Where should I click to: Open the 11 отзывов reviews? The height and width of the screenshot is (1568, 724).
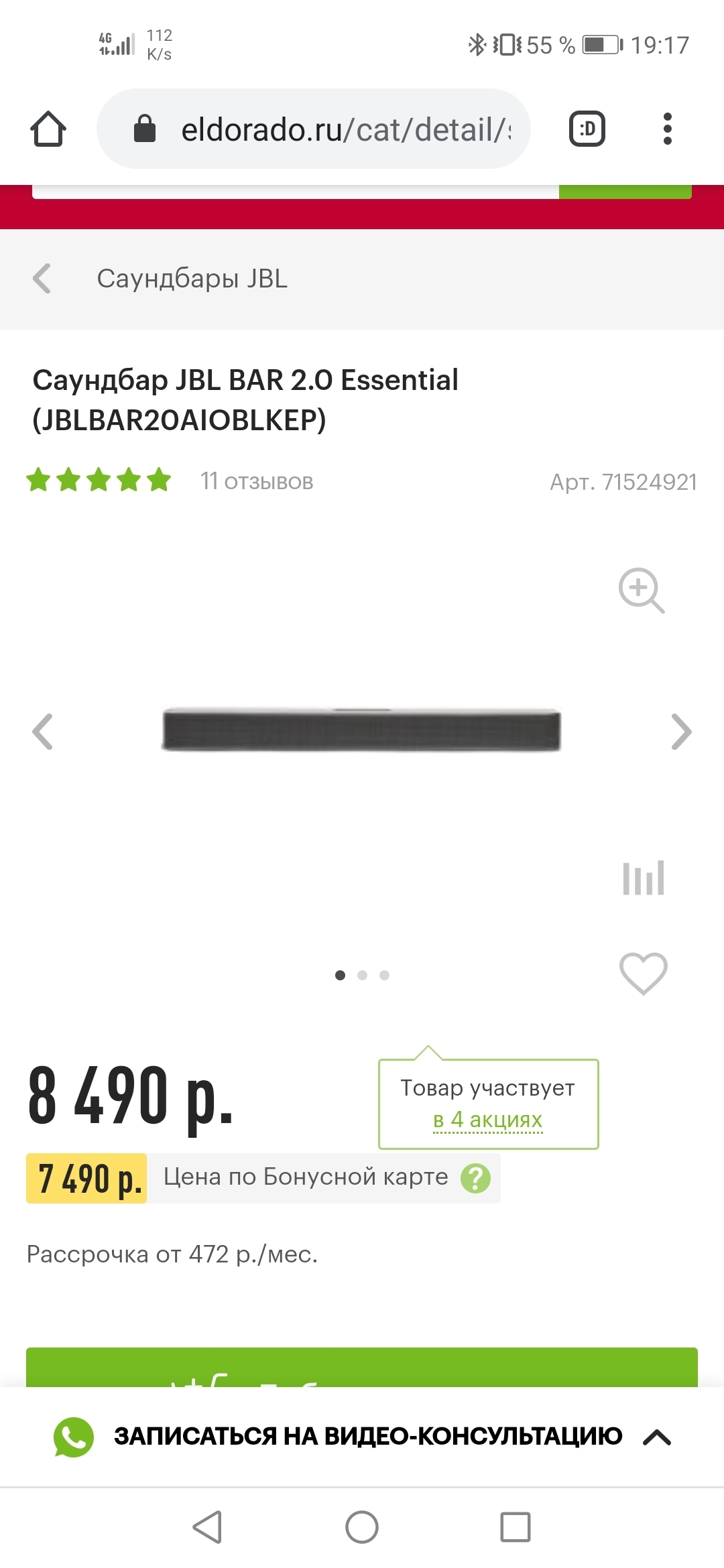[257, 481]
